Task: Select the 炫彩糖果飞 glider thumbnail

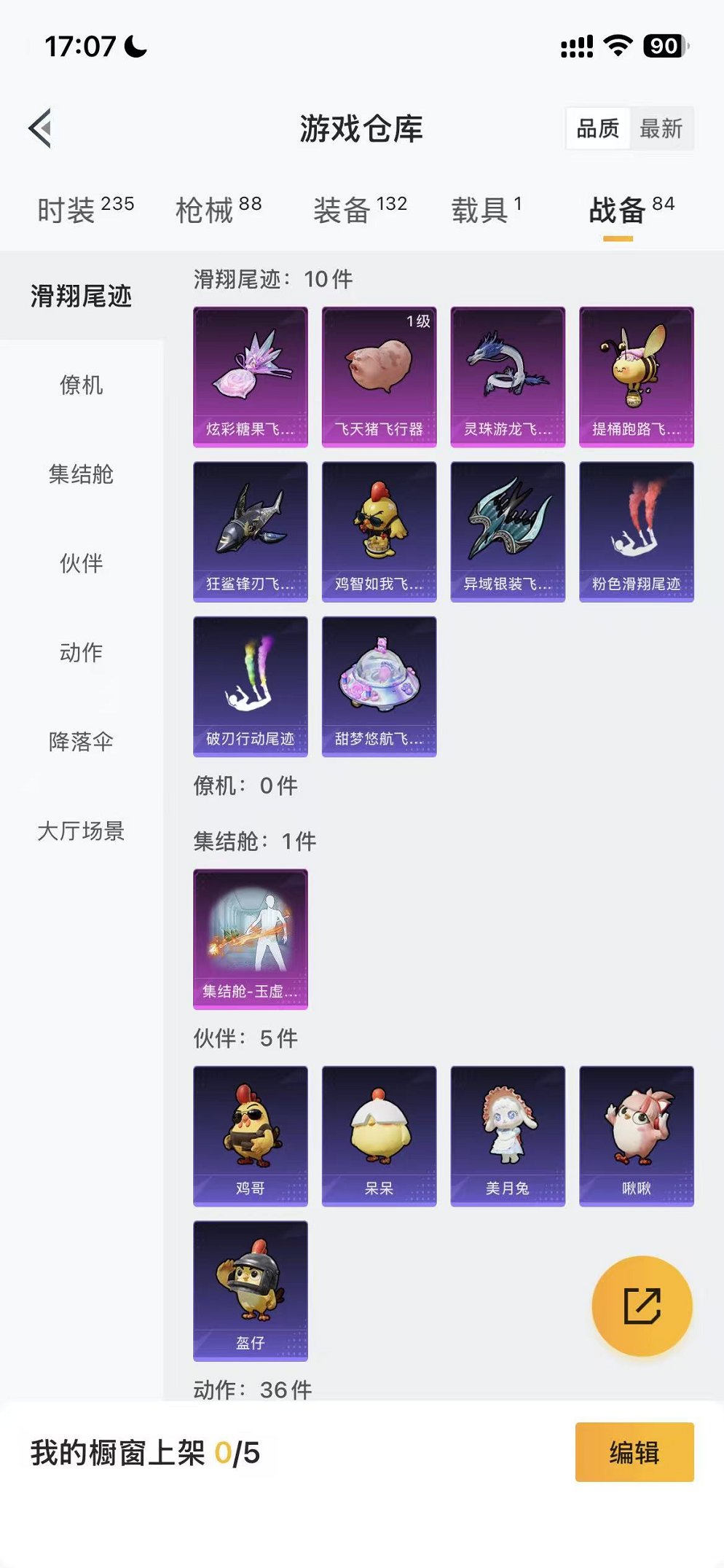Action: pos(250,375)
